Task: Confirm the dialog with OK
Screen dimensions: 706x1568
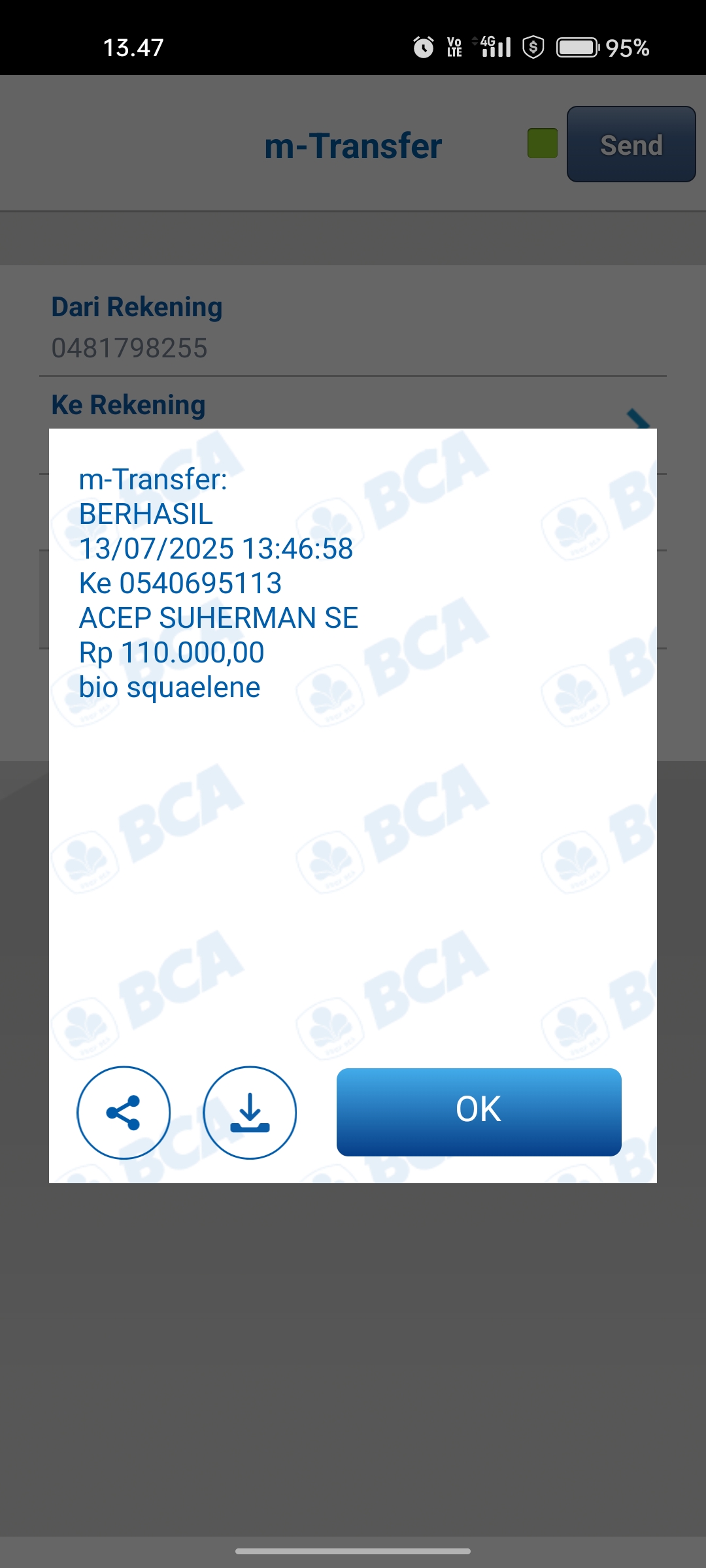Action: click(x=479, y=1112)
